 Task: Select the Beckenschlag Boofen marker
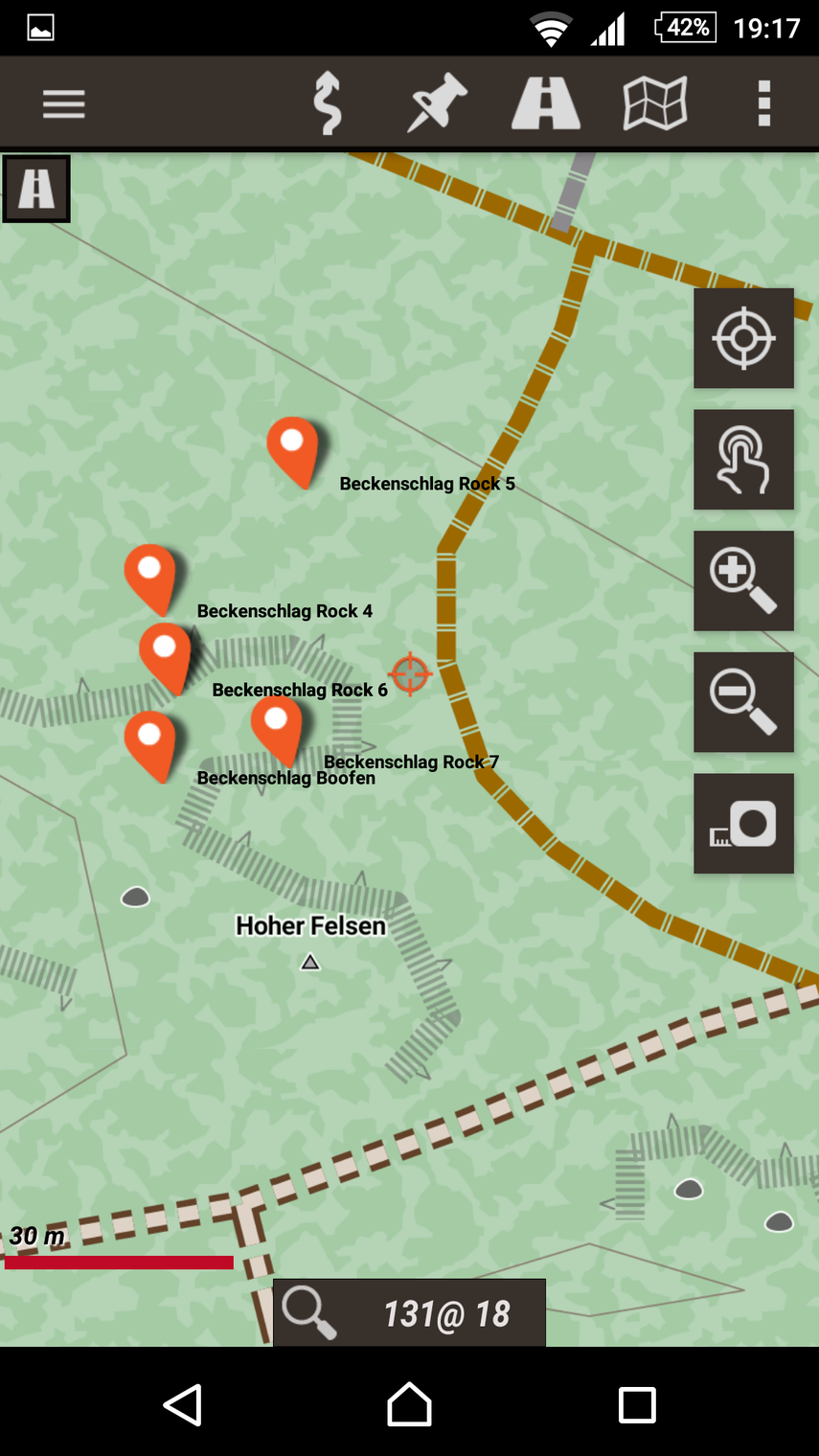149,742
